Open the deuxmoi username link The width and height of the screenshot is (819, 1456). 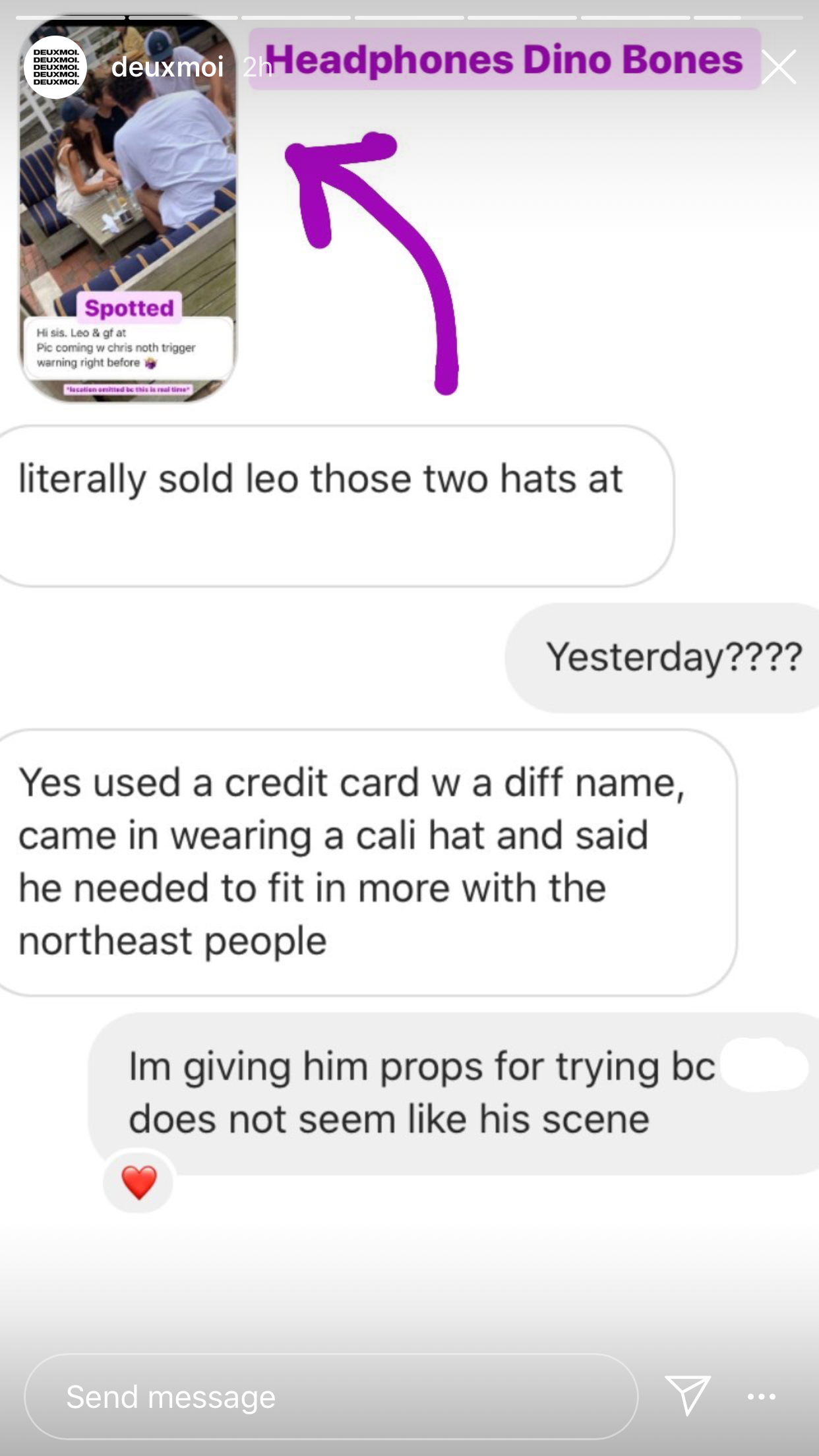click(167, 67)
